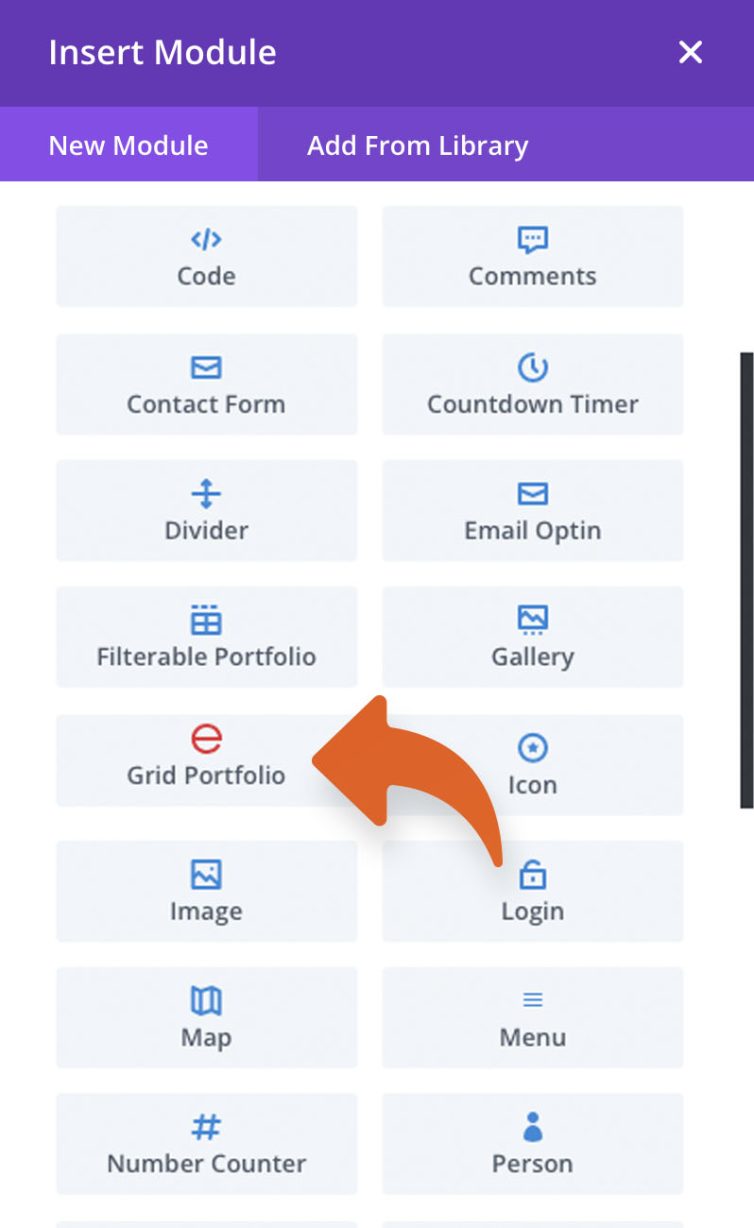The width and height of the screenshot is (754, 1228).
Task: Insert the Image module
Action: [x=206, y=891]
